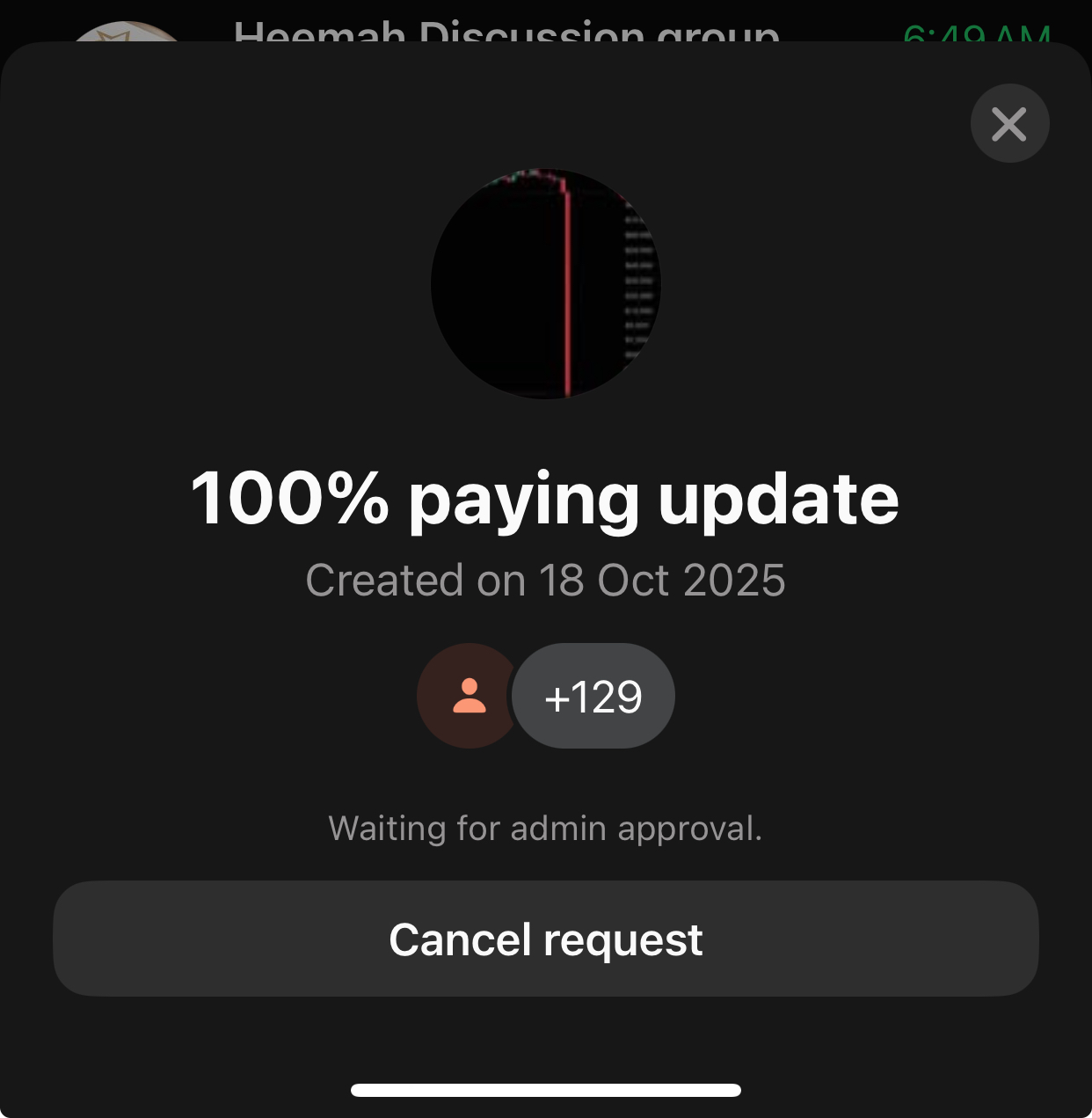View the +129 members list

(593, 697)
